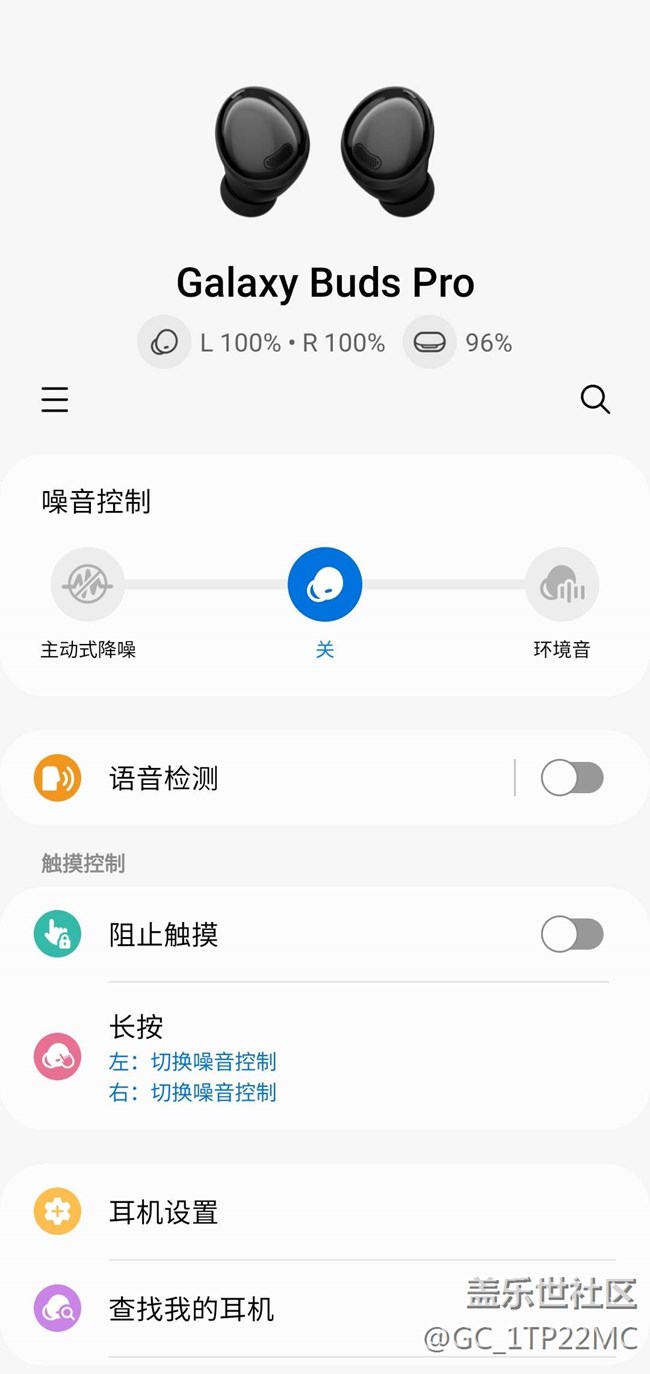The height and width of the screenshot is (1374, 650).
Task: Enable the 阻止触摸 switch
Action: (572, 935)
